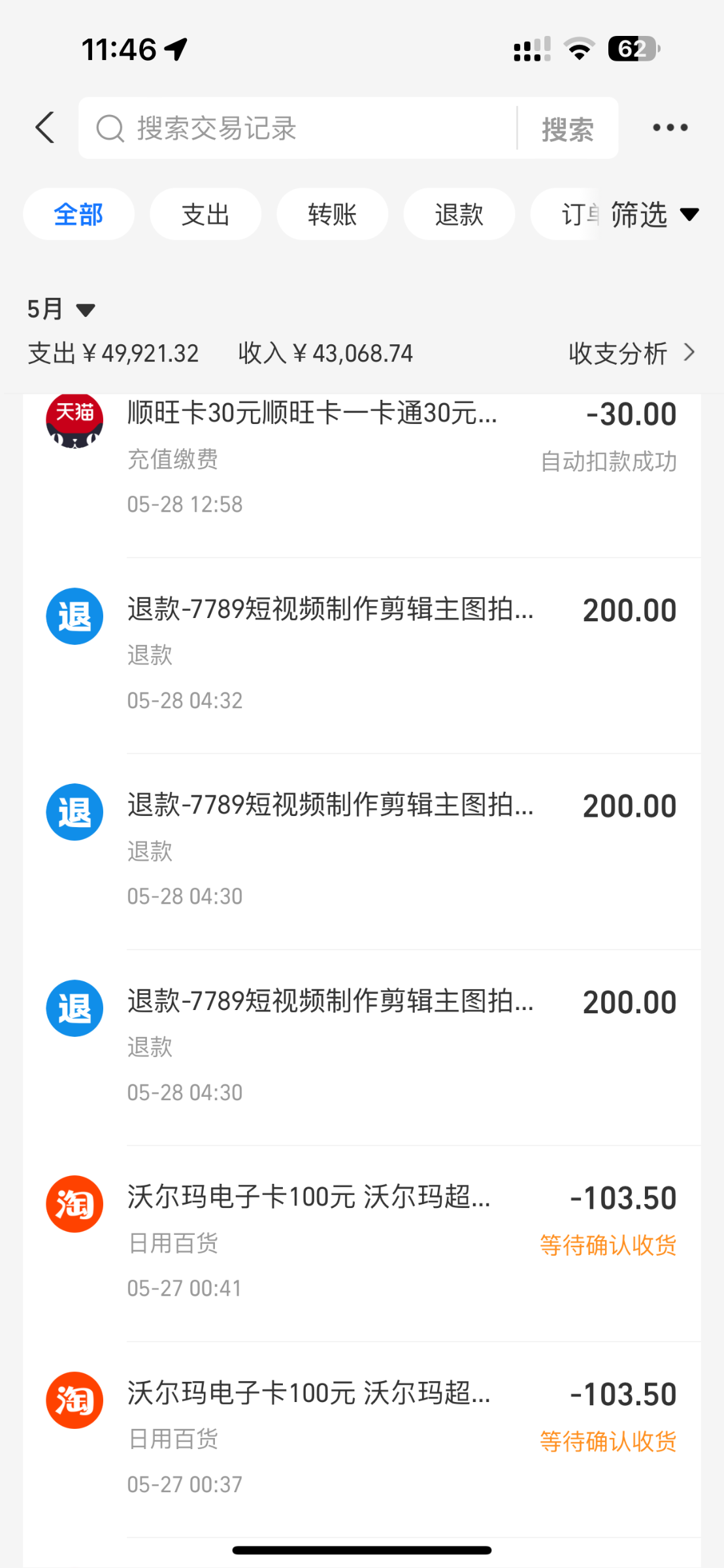Image resolution: width=724 pixels, height=1568 pixels.
Task: Select the 全部 filter chip
Action: 78,214
